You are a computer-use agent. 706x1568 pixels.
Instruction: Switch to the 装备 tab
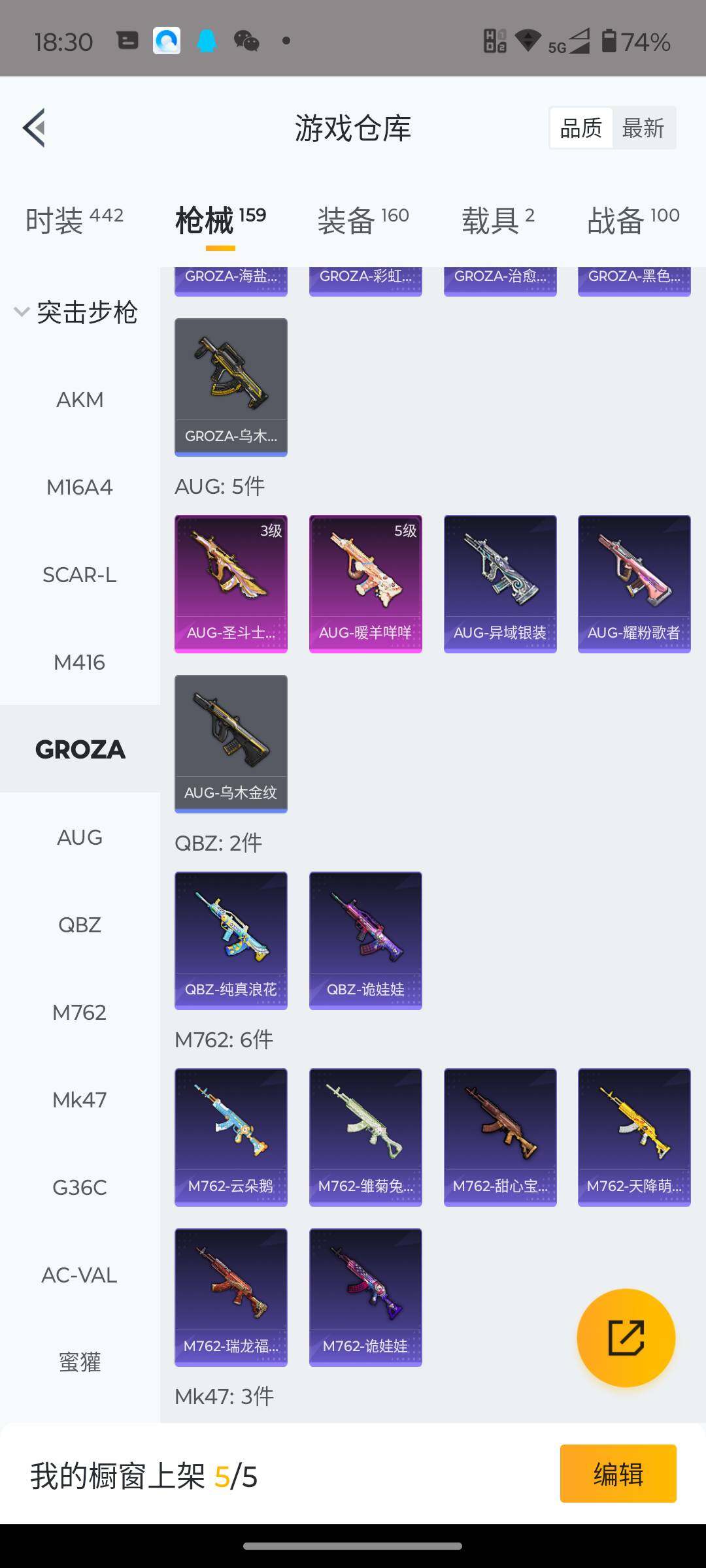(x=363, y=220)
